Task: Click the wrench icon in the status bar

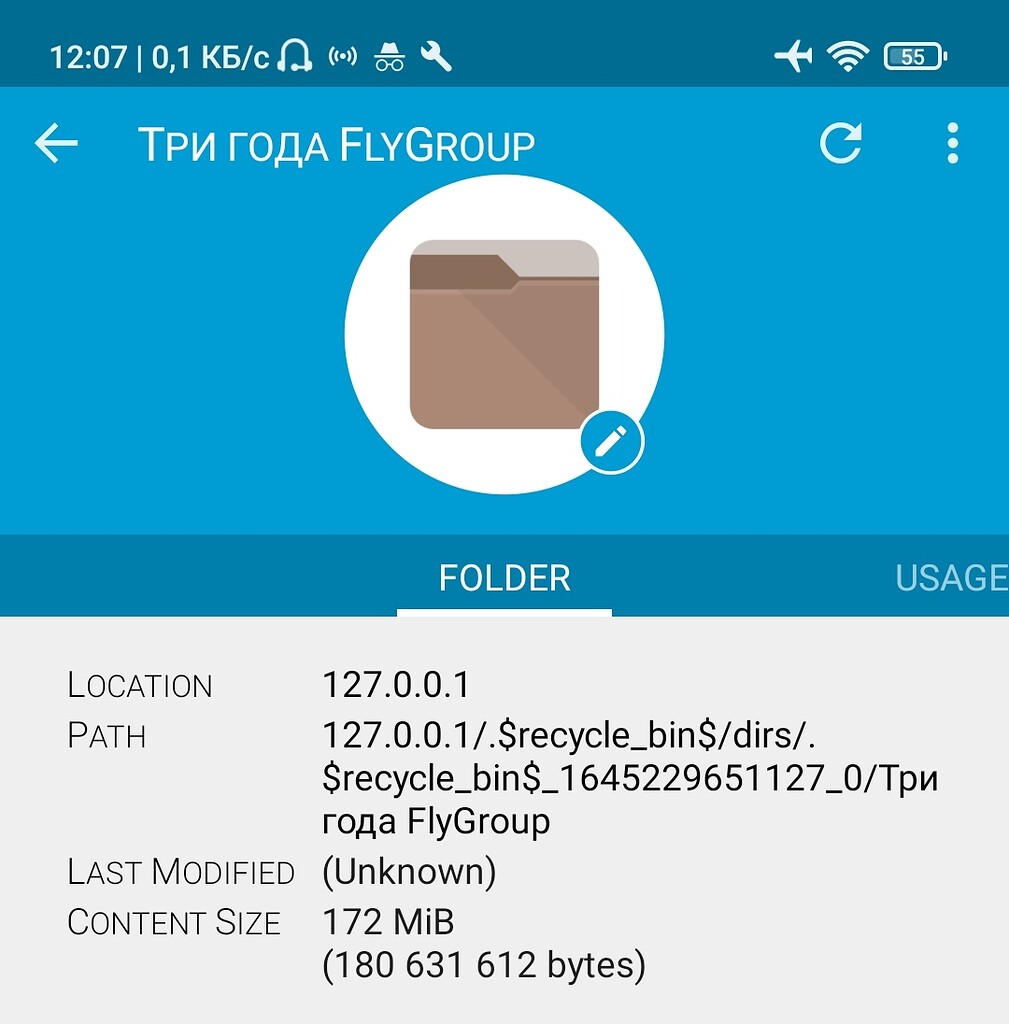Action: (438, 57)
